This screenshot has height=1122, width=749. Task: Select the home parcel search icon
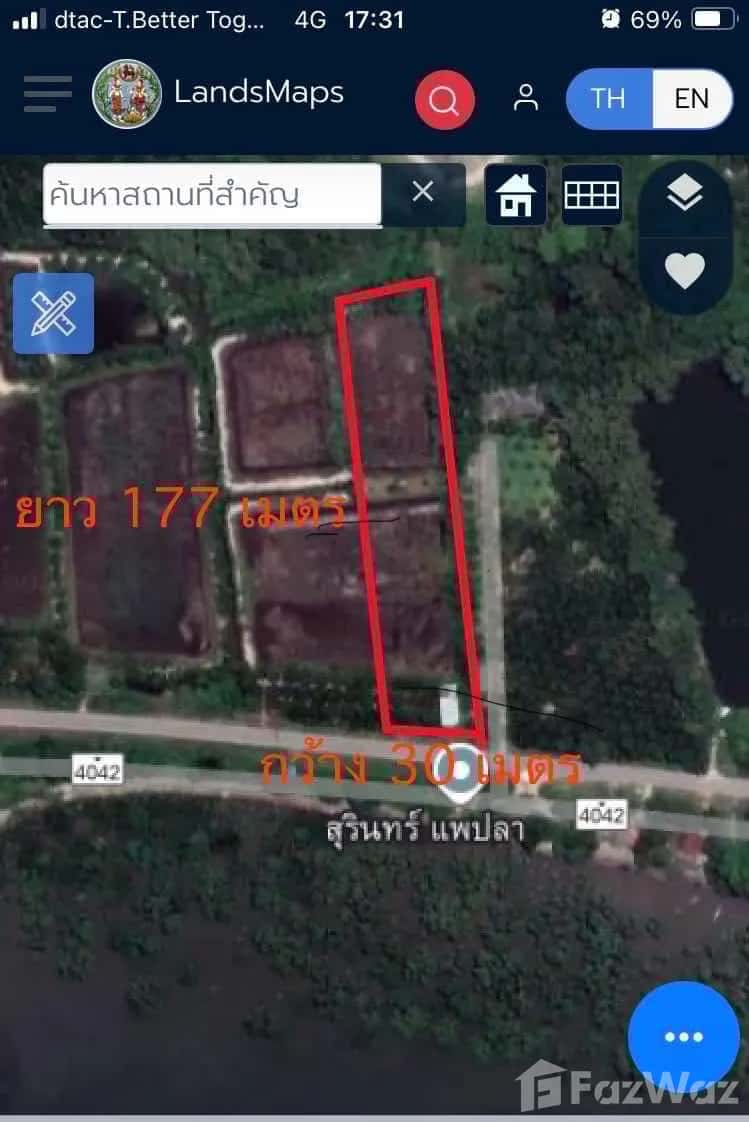click(515, 195)
